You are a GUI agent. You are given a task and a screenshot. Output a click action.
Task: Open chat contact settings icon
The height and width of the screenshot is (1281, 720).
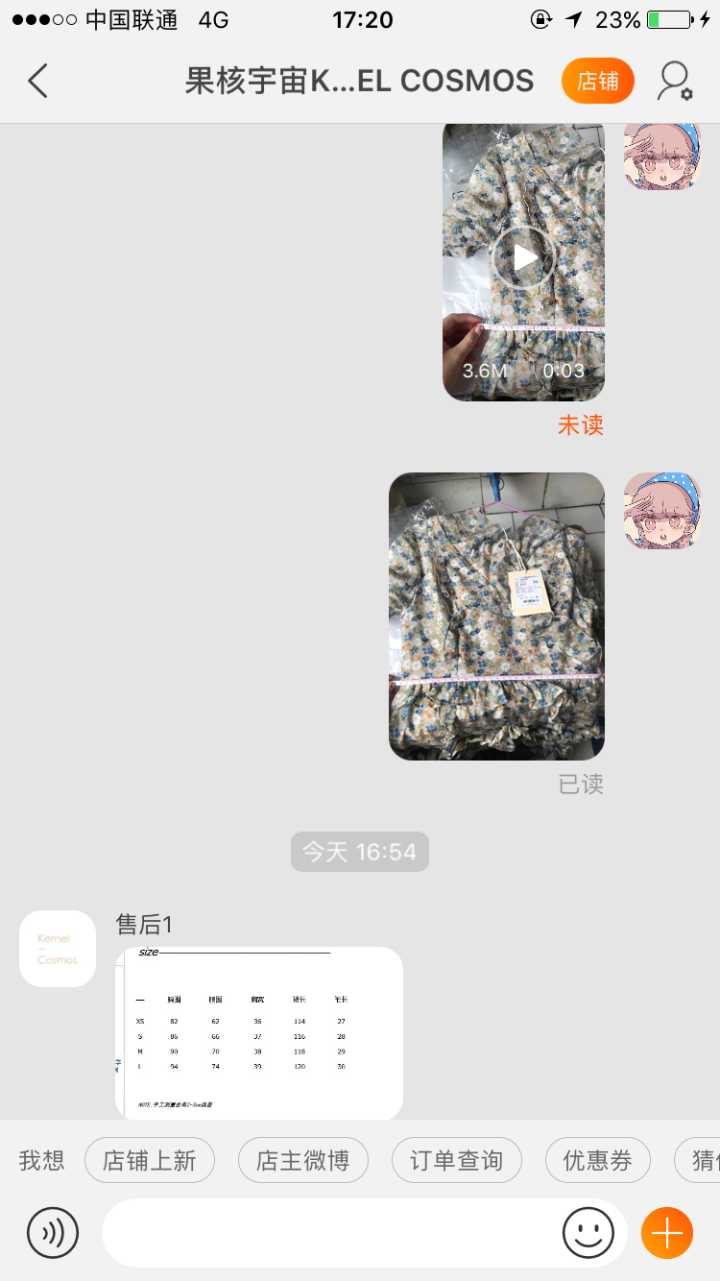tap(674, 81)
